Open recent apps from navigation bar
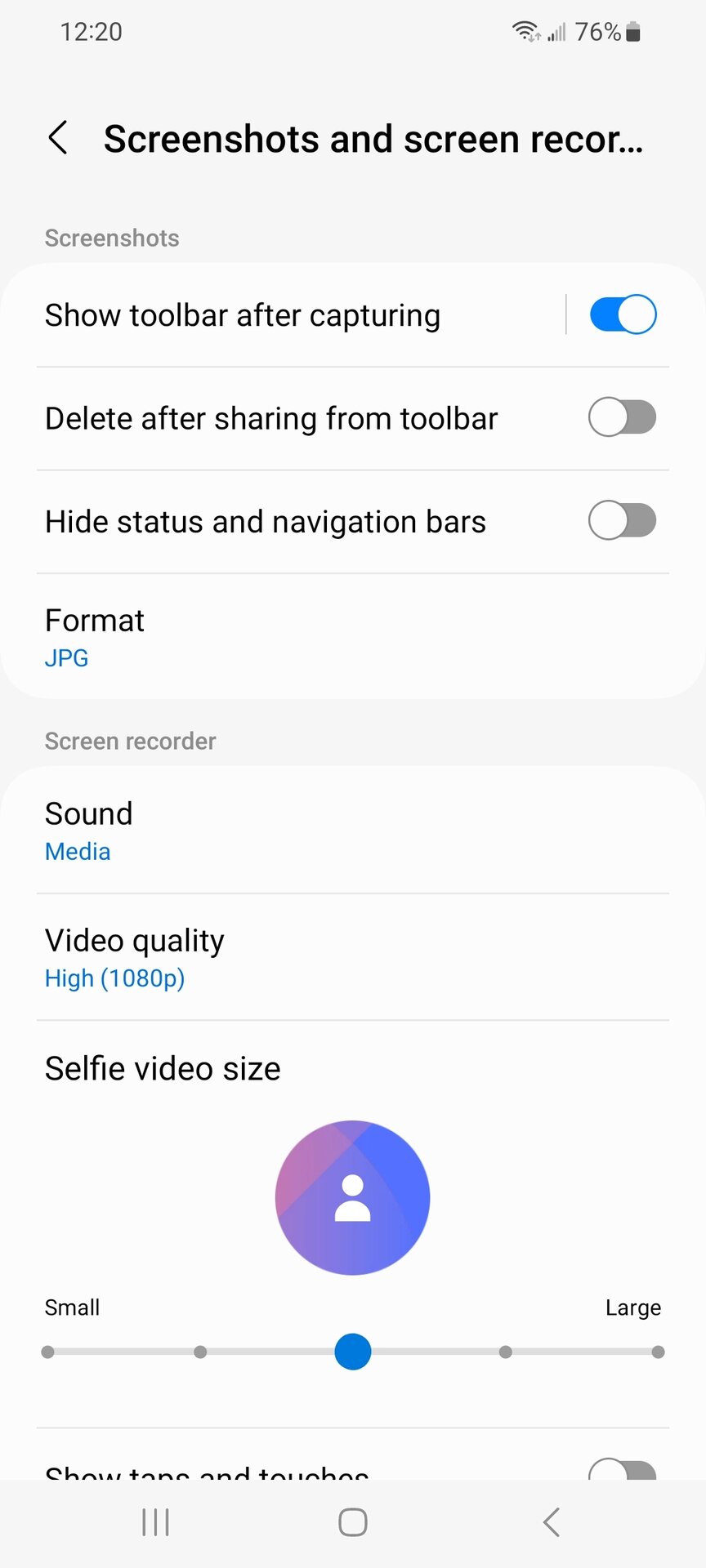 (155, 1522)
